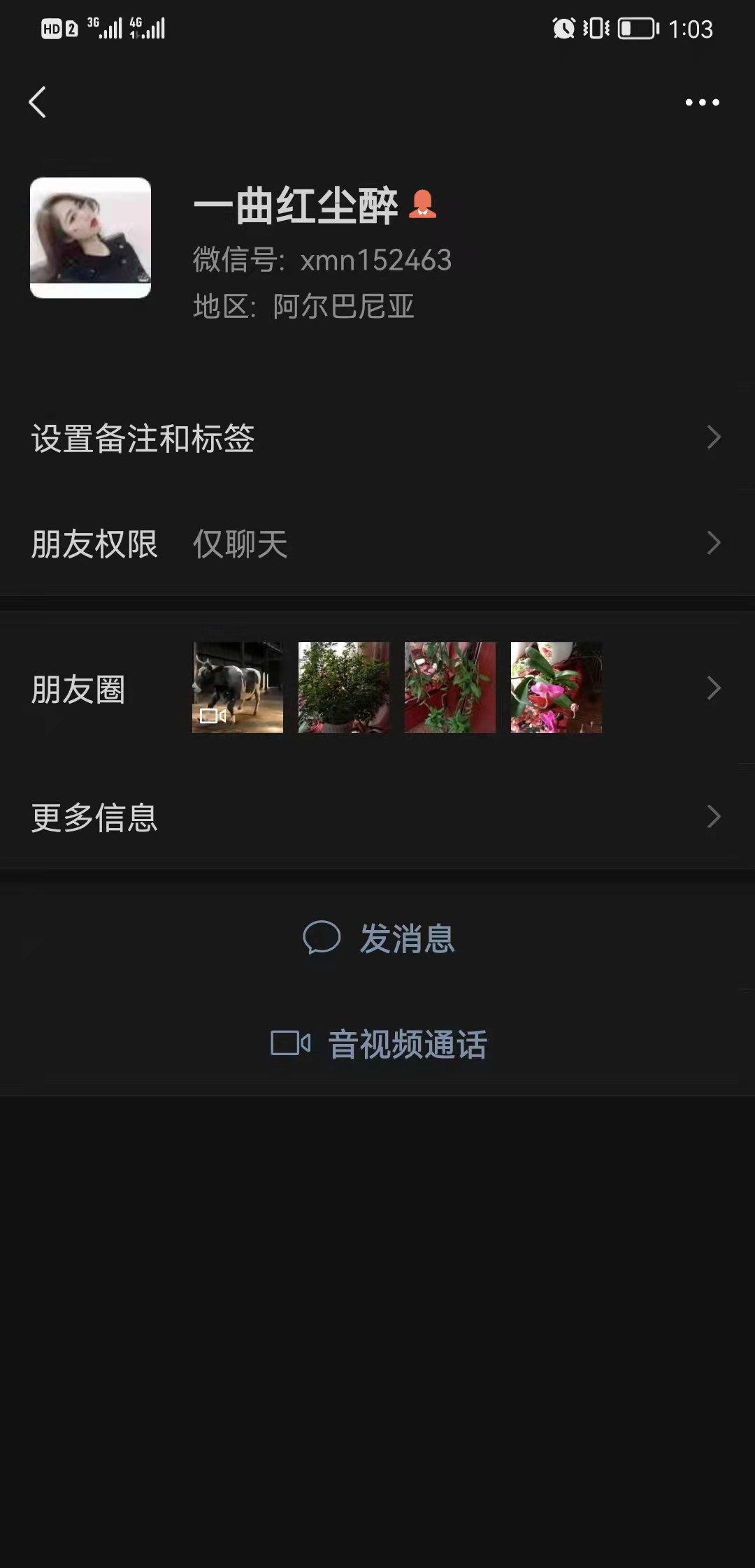Screen dimensions: 755x1568
Task: Tap 发消息 to send a message
Action: [408, 940]
